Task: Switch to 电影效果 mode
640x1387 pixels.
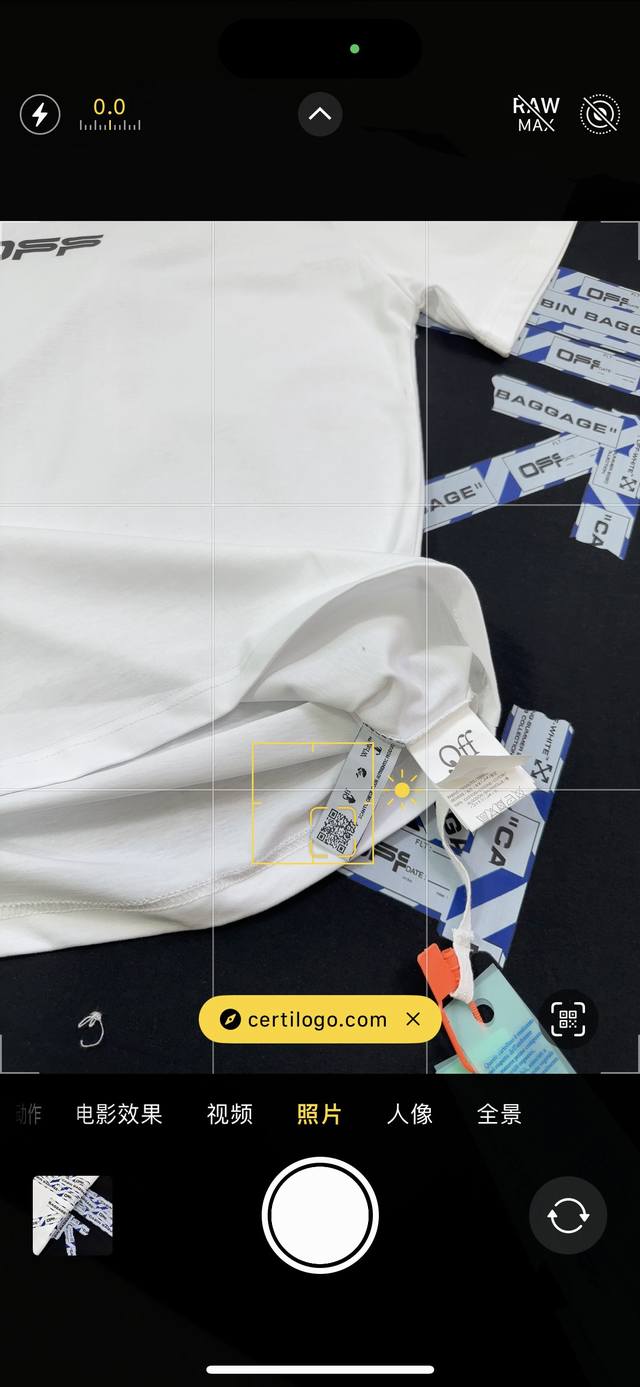Action: tap(119, 1114)
